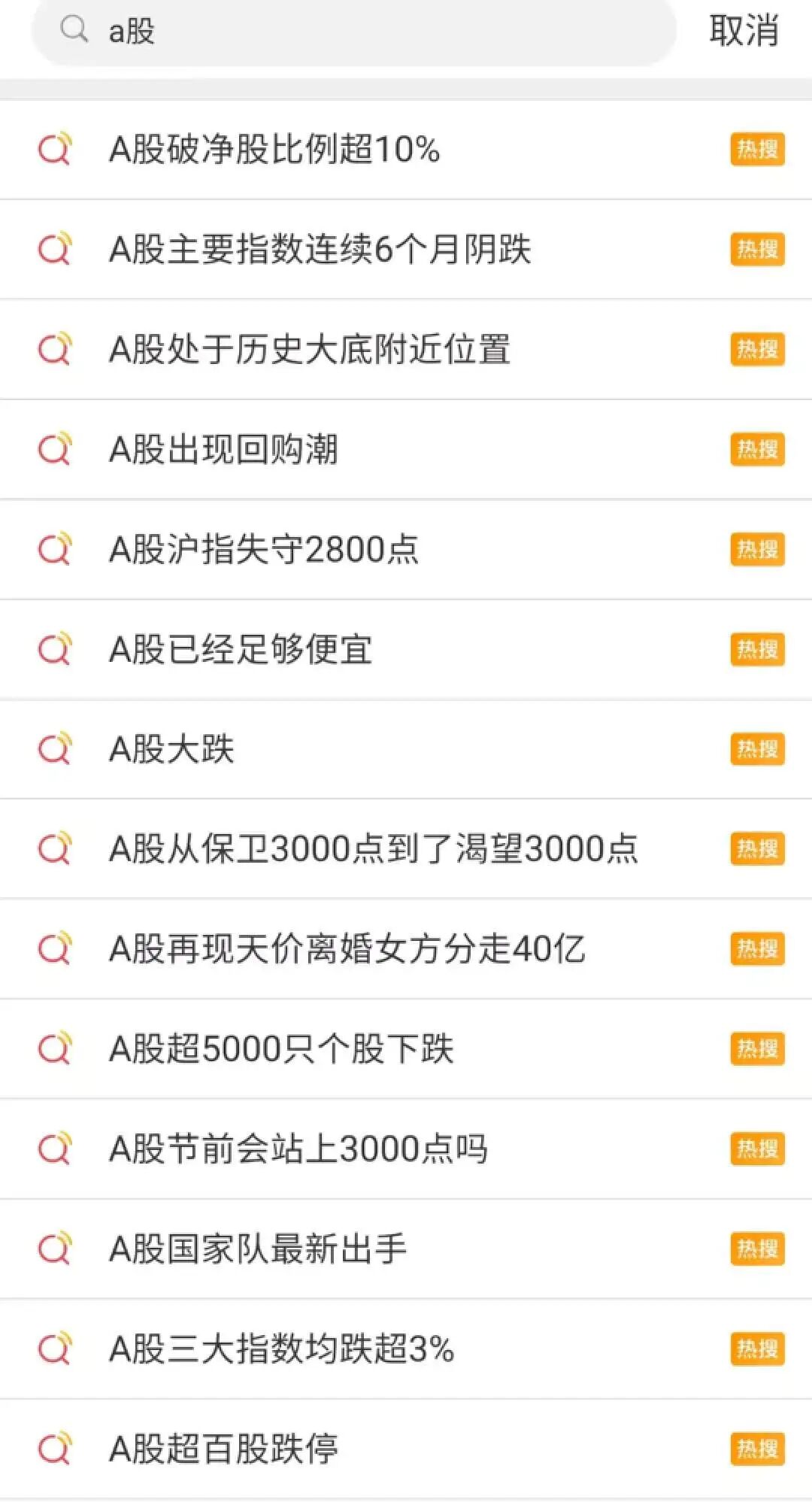Open suggestion A股破净股比例超10%
The image size is (812, 1502).
(406, 150)
